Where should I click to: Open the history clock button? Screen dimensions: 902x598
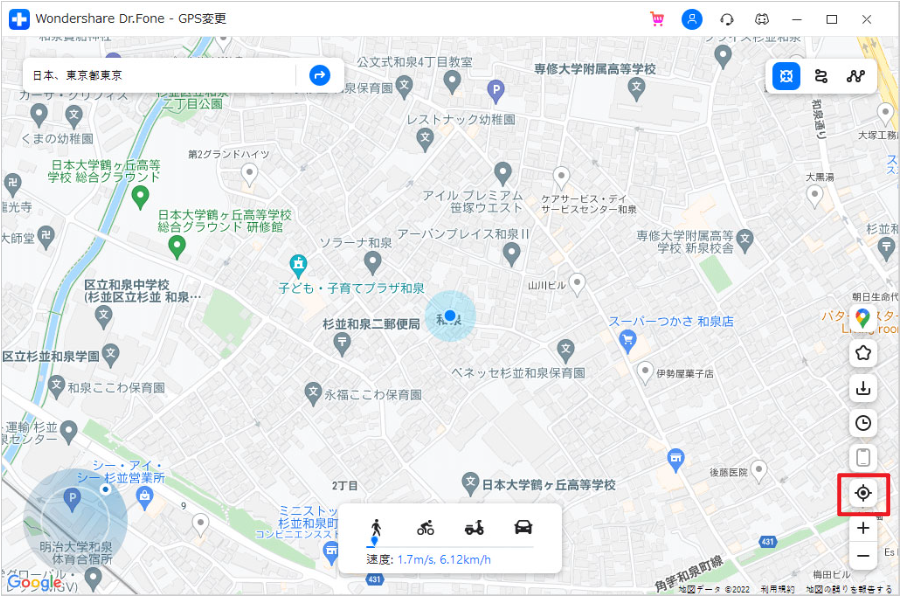tap(863, 423)
